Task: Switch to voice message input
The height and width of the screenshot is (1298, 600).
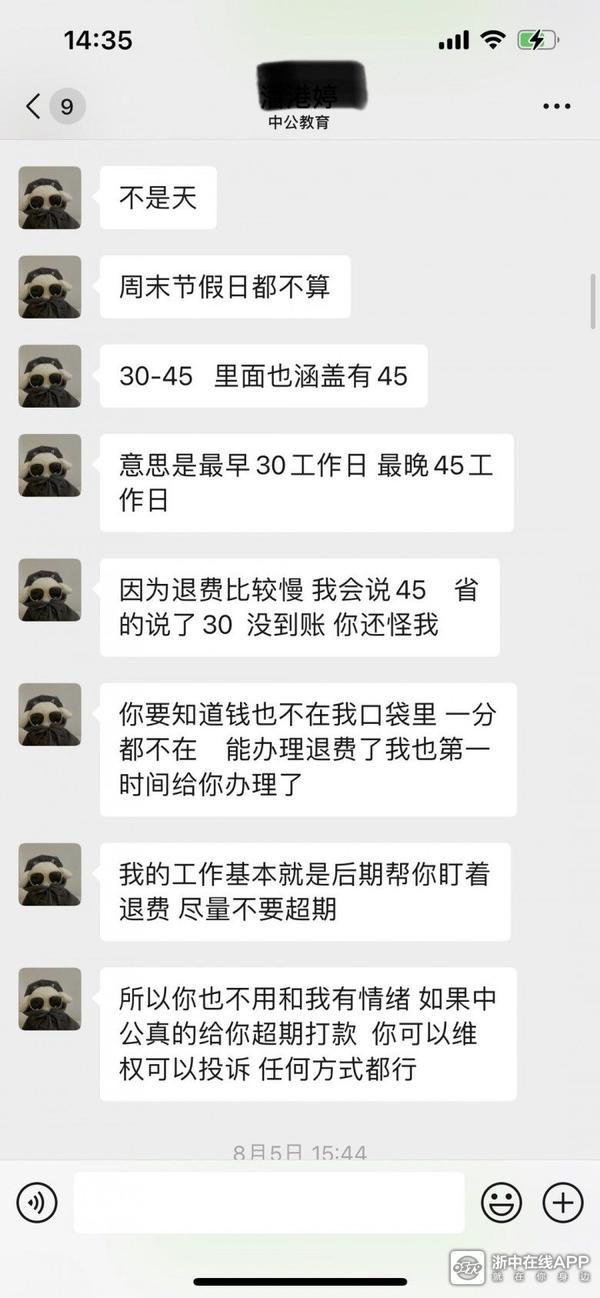Action: pyautogui.click(x=37, y=1202)
